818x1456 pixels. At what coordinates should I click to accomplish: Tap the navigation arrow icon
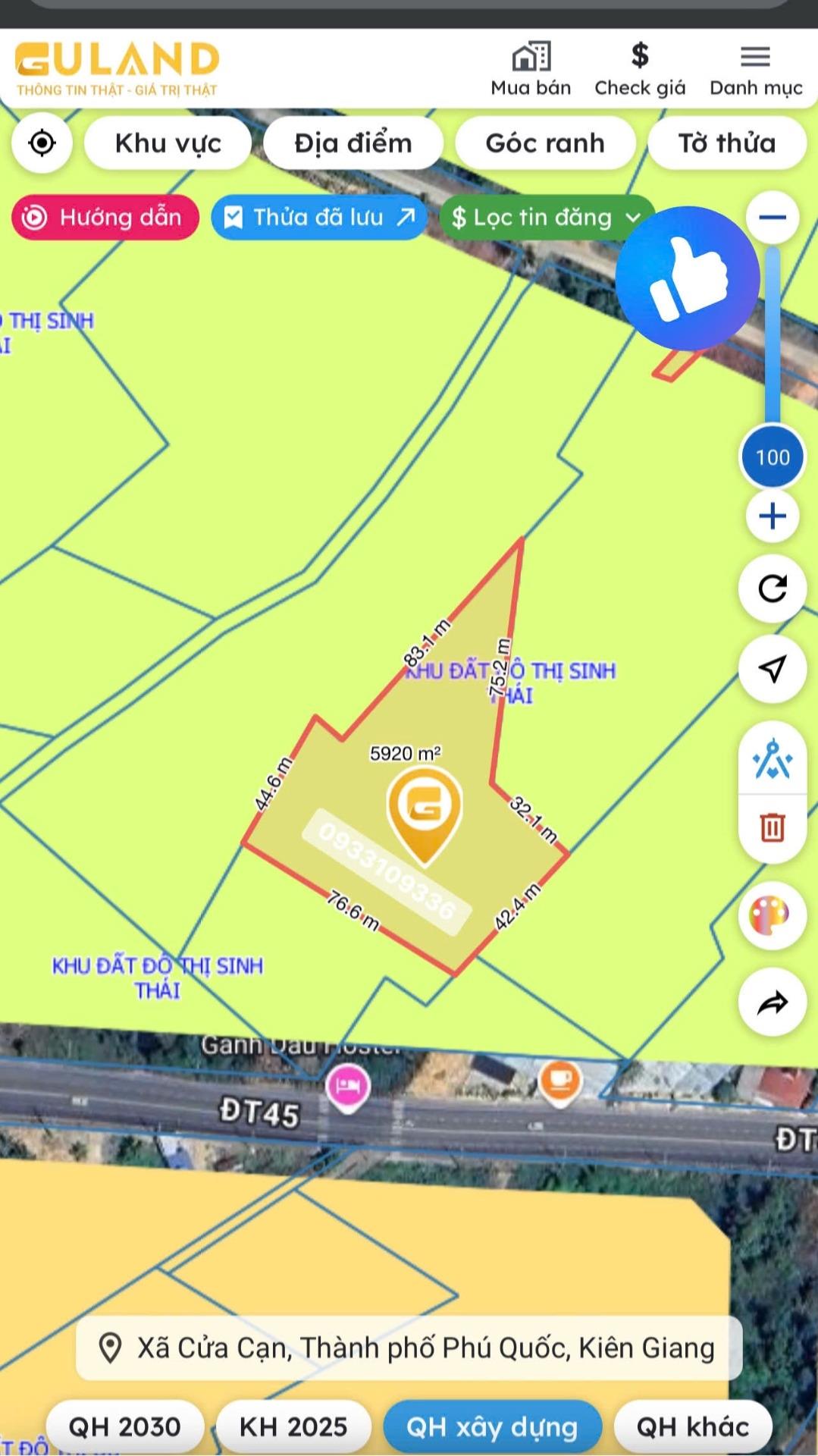(x=772, y=668)
